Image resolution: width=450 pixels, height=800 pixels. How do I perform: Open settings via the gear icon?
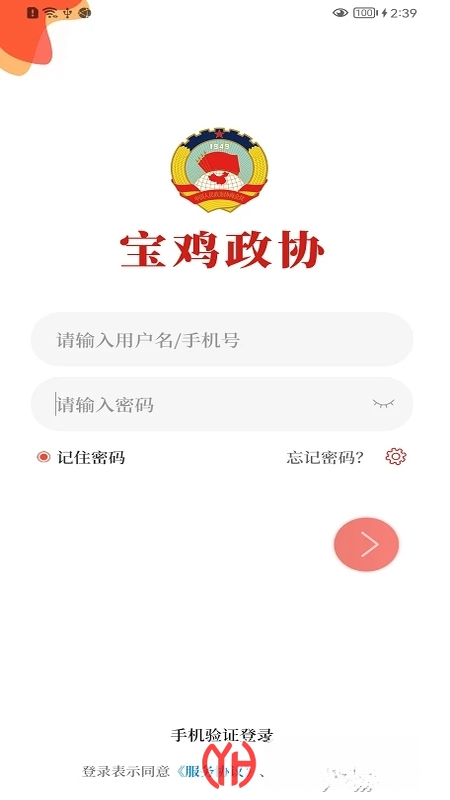(395, 456)
